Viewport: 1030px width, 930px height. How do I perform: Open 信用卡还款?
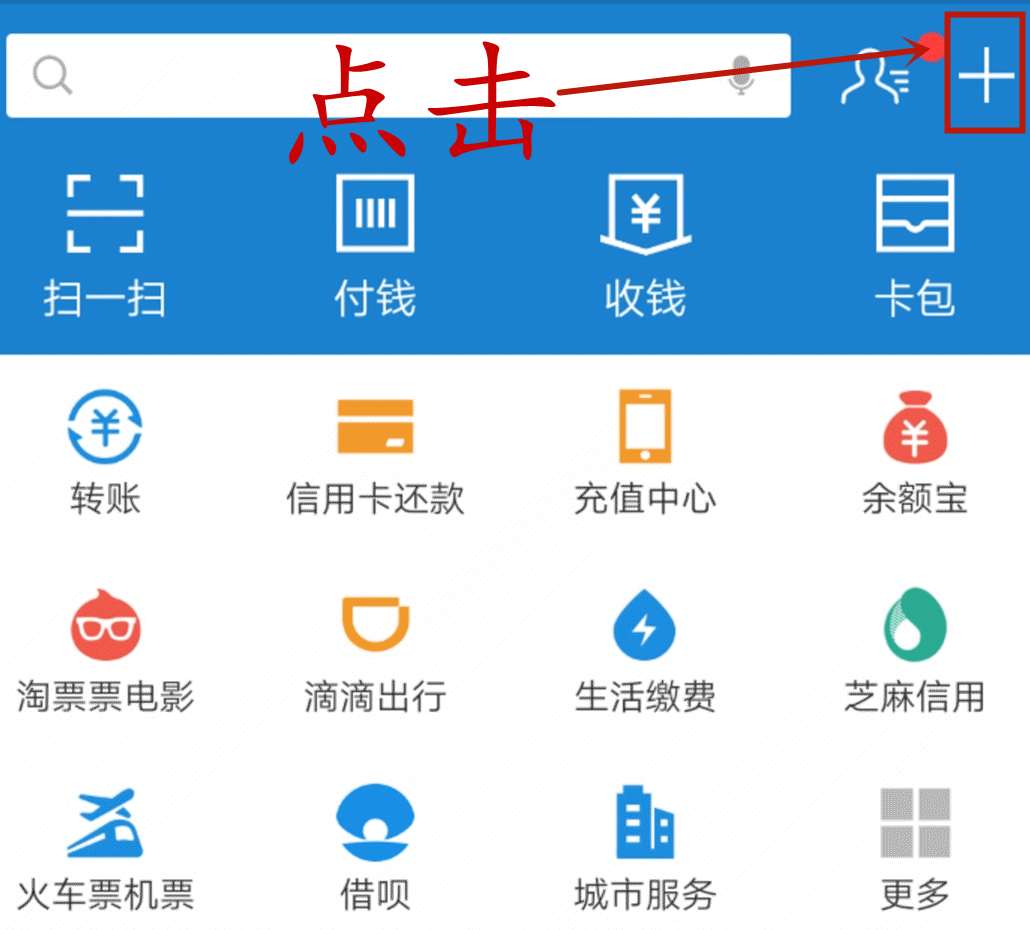point(375,450)
